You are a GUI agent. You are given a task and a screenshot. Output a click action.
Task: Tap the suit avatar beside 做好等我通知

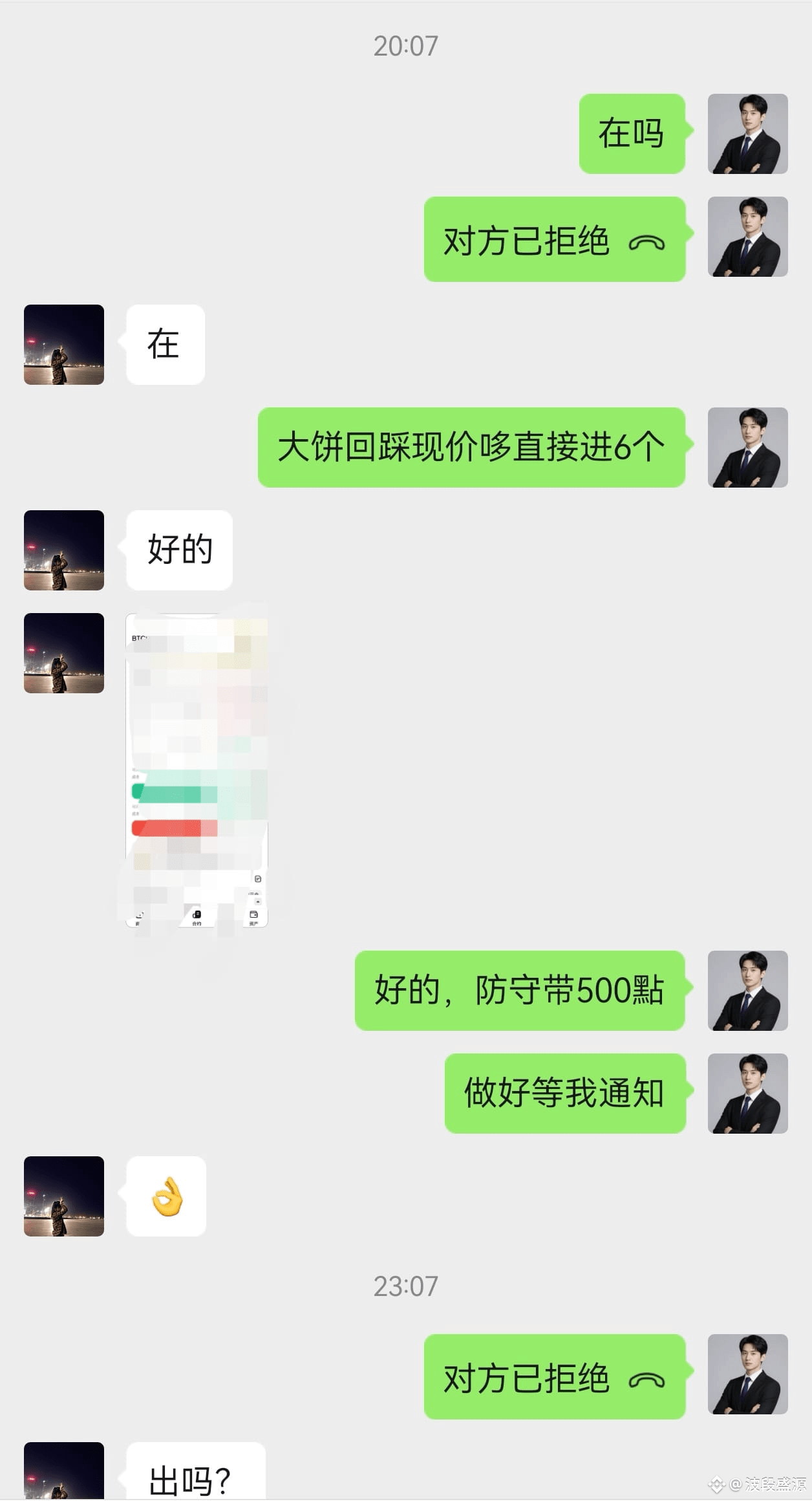747,1094
